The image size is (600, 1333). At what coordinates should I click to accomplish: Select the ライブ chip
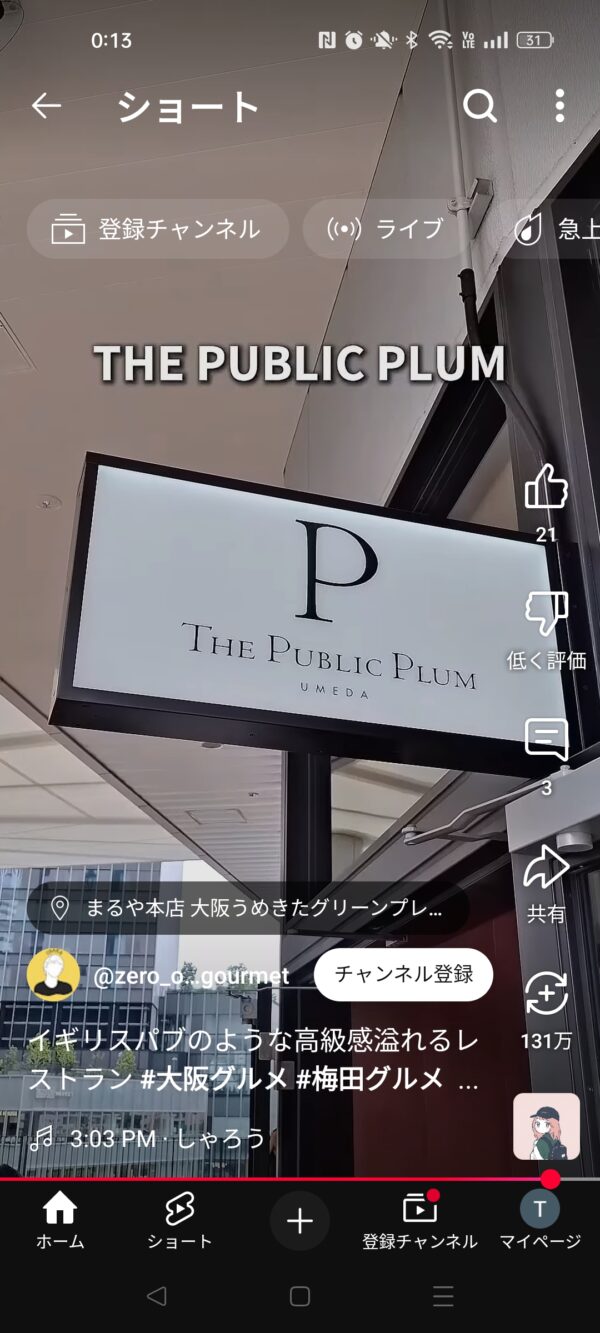point(385,229)
